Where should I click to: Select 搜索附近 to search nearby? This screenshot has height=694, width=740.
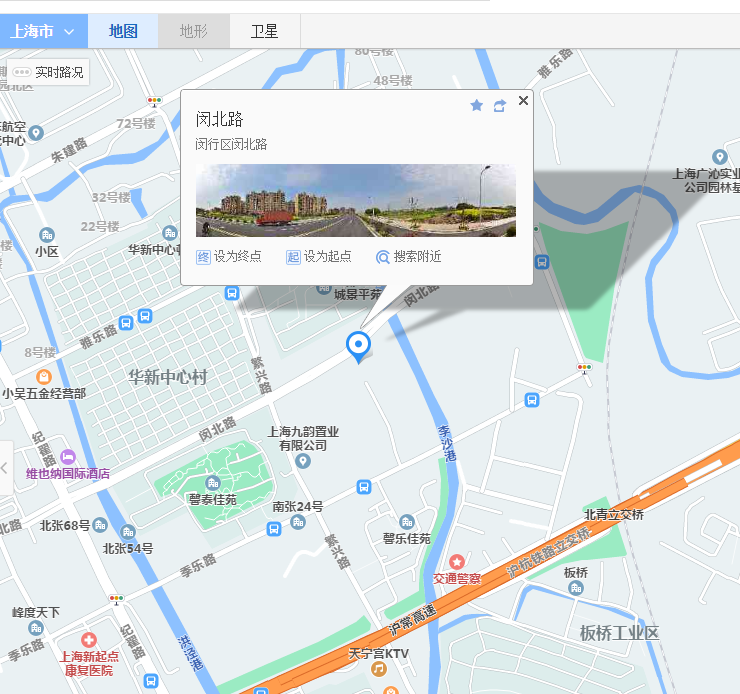tap(408, 257)
